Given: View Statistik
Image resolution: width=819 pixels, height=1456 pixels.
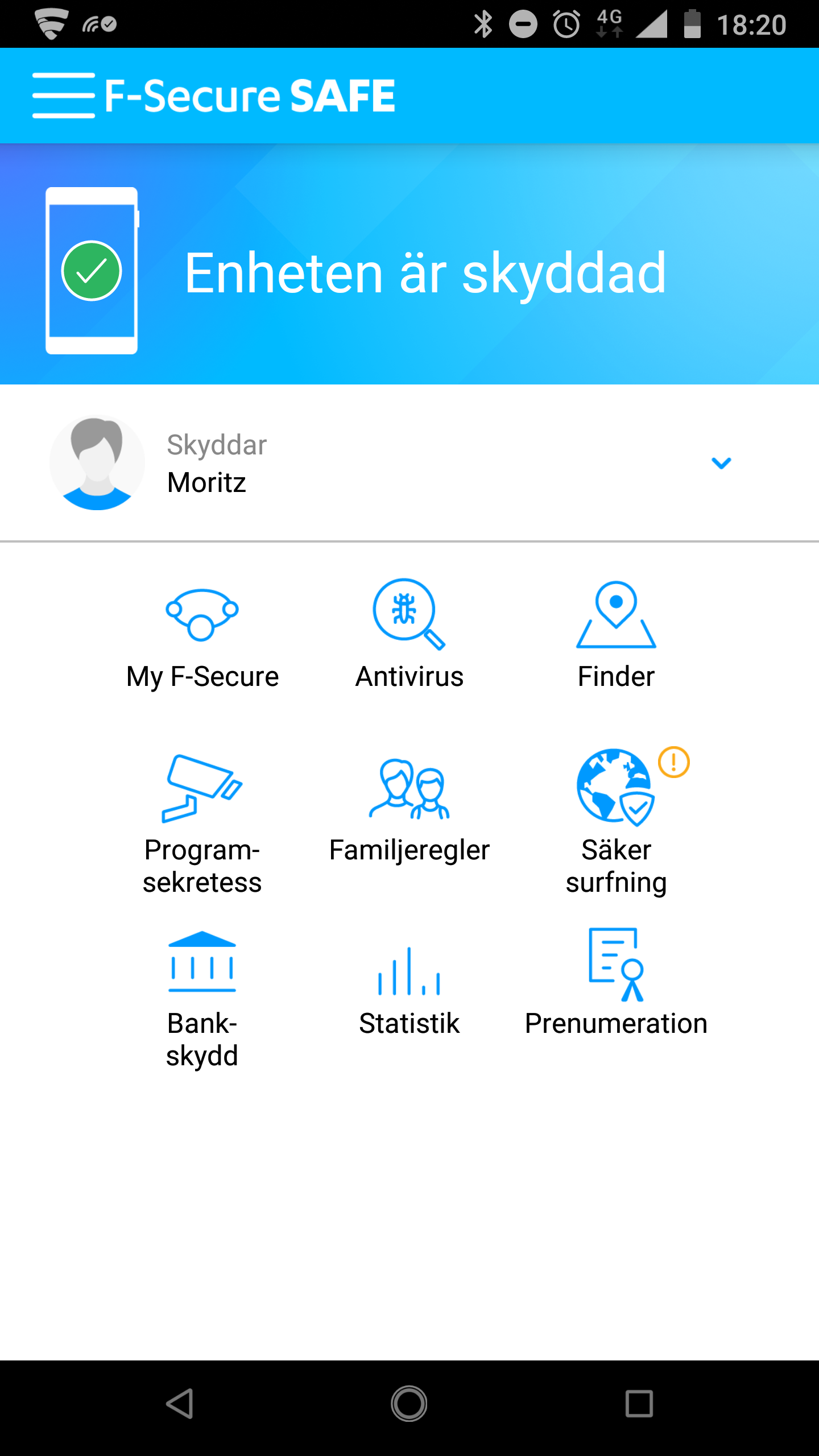Looking at the screenshot, I should tap(409, 990).
